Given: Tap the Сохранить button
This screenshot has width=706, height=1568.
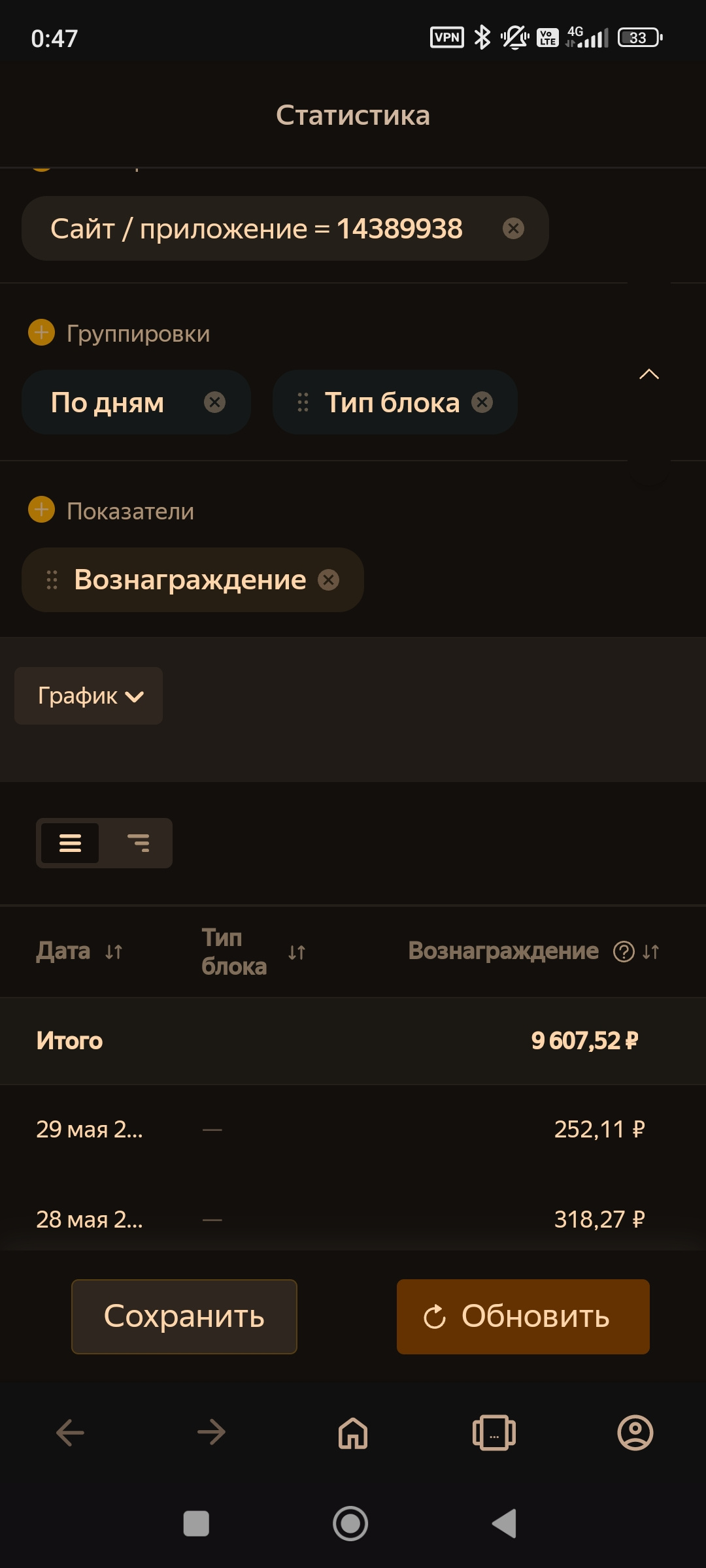Looking at the screenshot, I should (x=184, y=1316).
